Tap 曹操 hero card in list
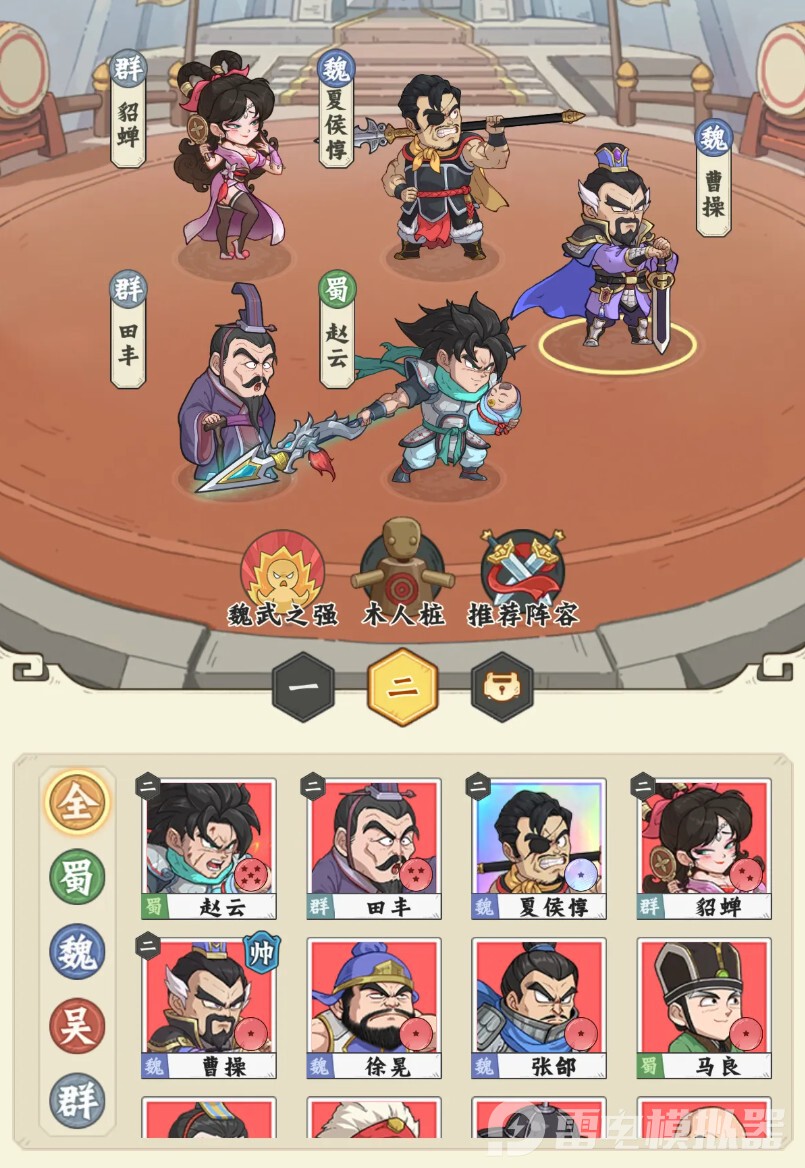The image size is (805, 1168). pos(209,1007)
